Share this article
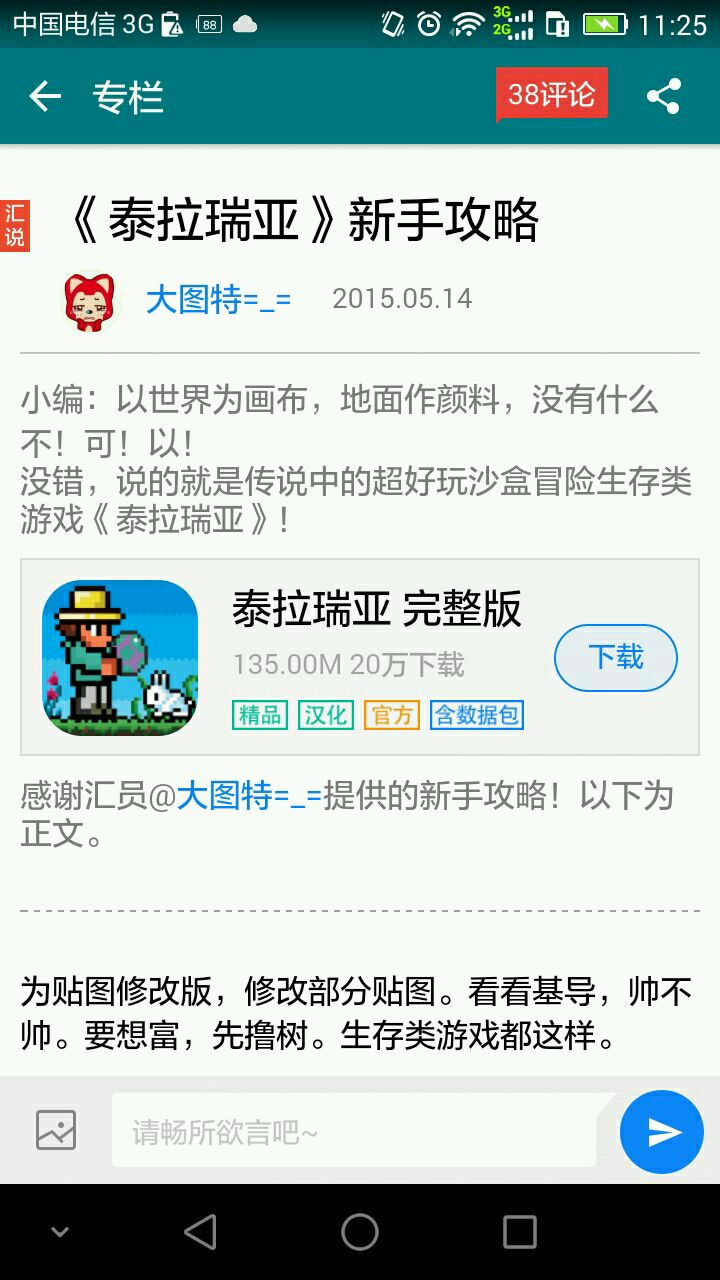The image size is (720, 1280). pos(663,97)
